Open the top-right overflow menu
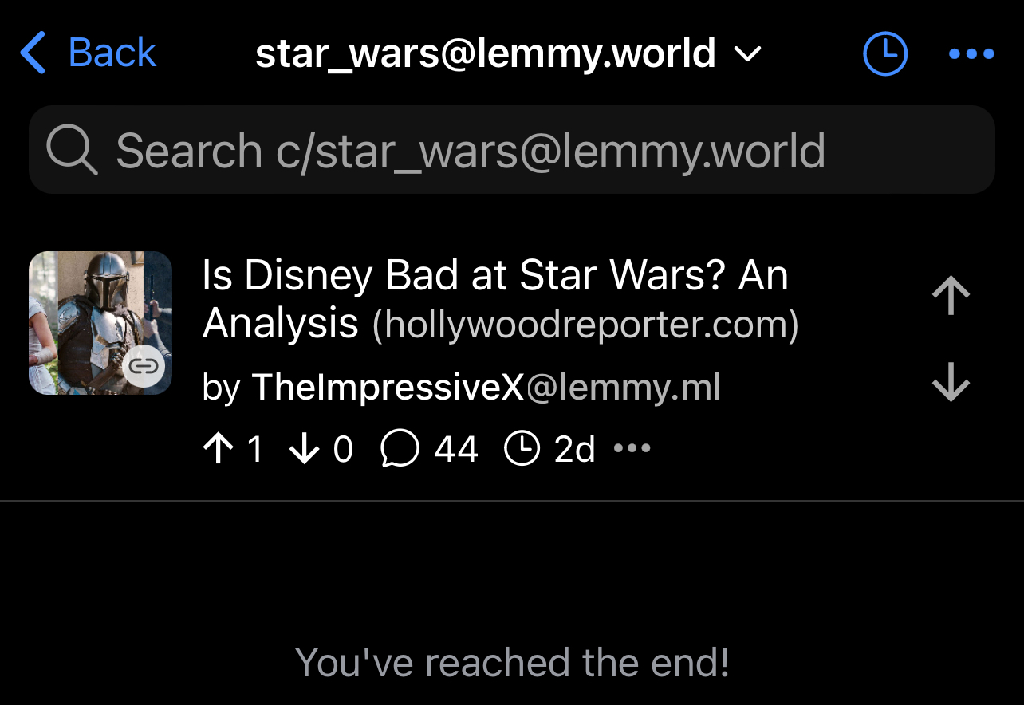This screenshot has width=1024, height=705. 970,53
